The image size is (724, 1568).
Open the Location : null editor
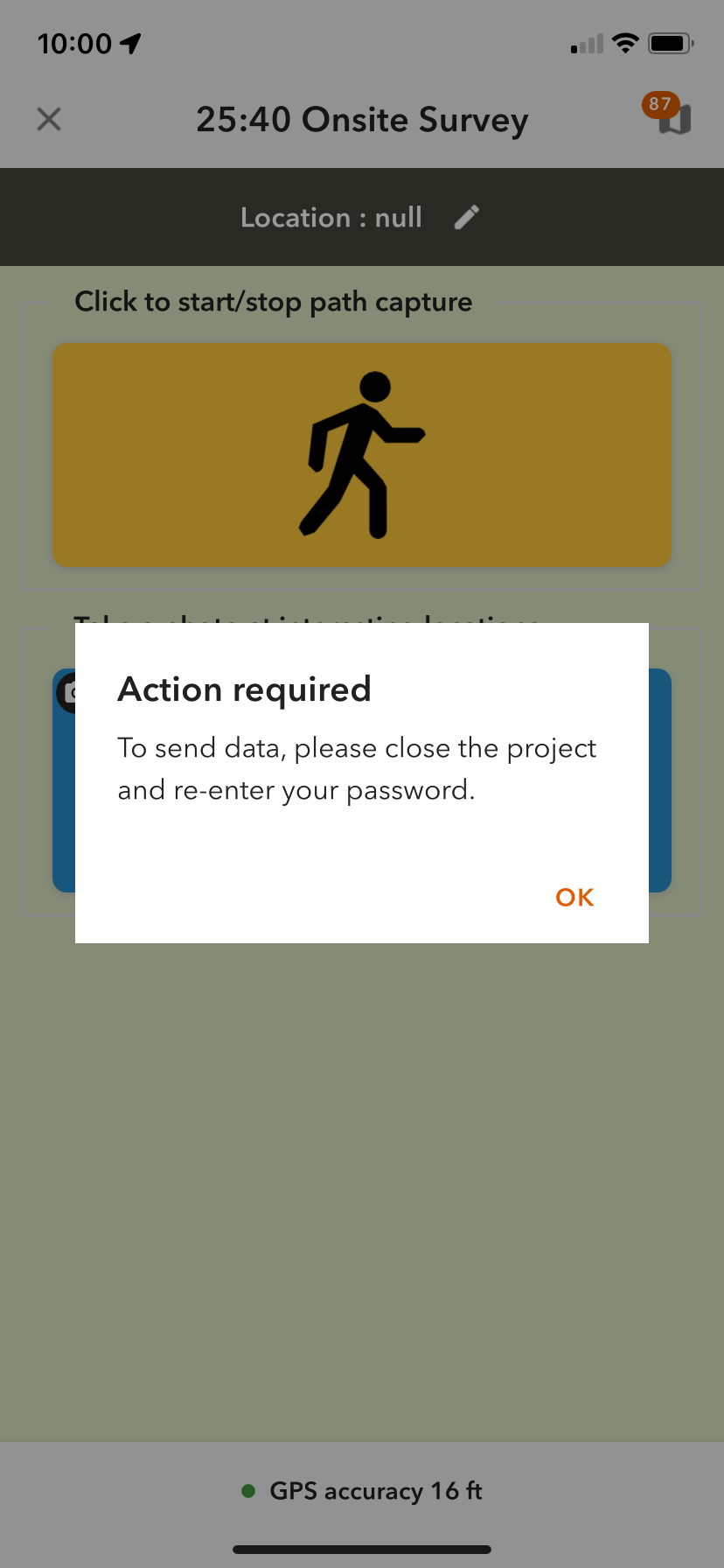click(x=331, y=217)
